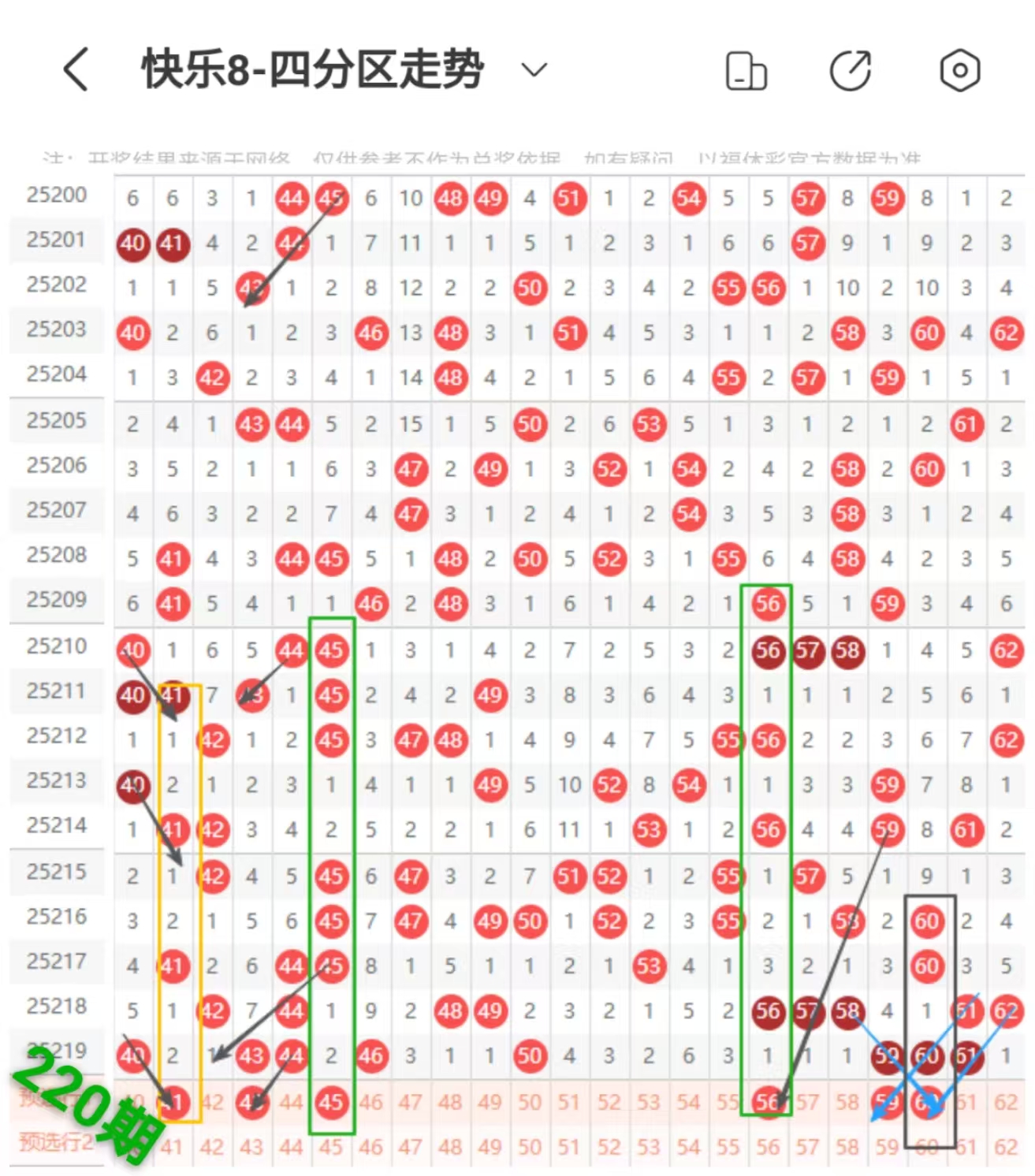The height and width of the screenshot is (1176, 1035).
Task: Expand the 快乐8-四分区走势 title dropdown
Action: pos(534,70)
